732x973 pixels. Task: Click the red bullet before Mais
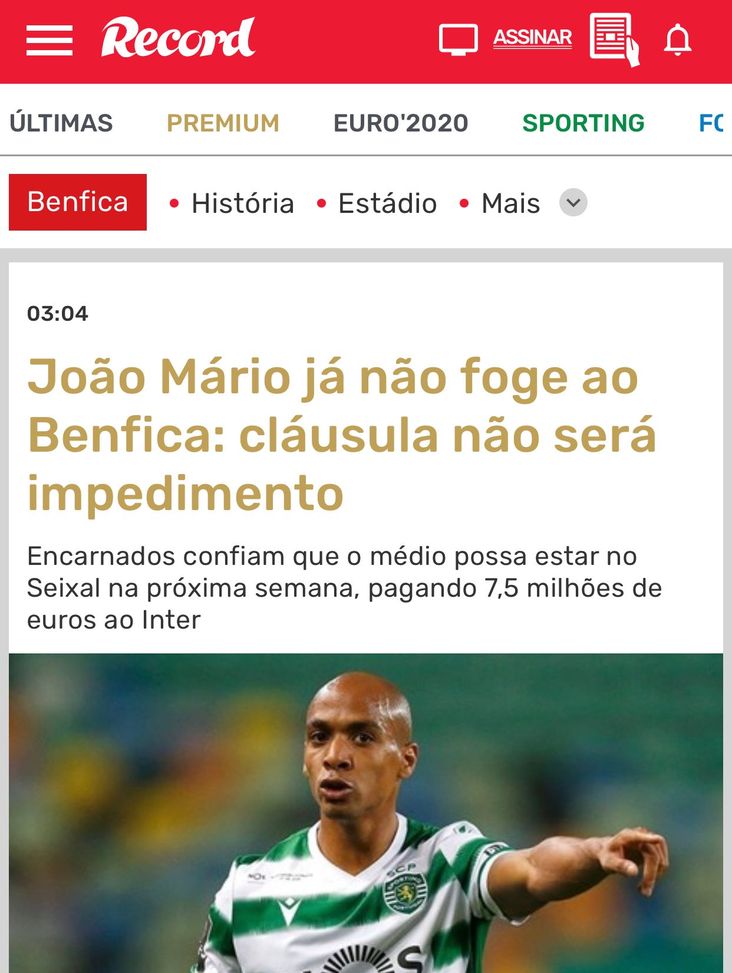462,204
